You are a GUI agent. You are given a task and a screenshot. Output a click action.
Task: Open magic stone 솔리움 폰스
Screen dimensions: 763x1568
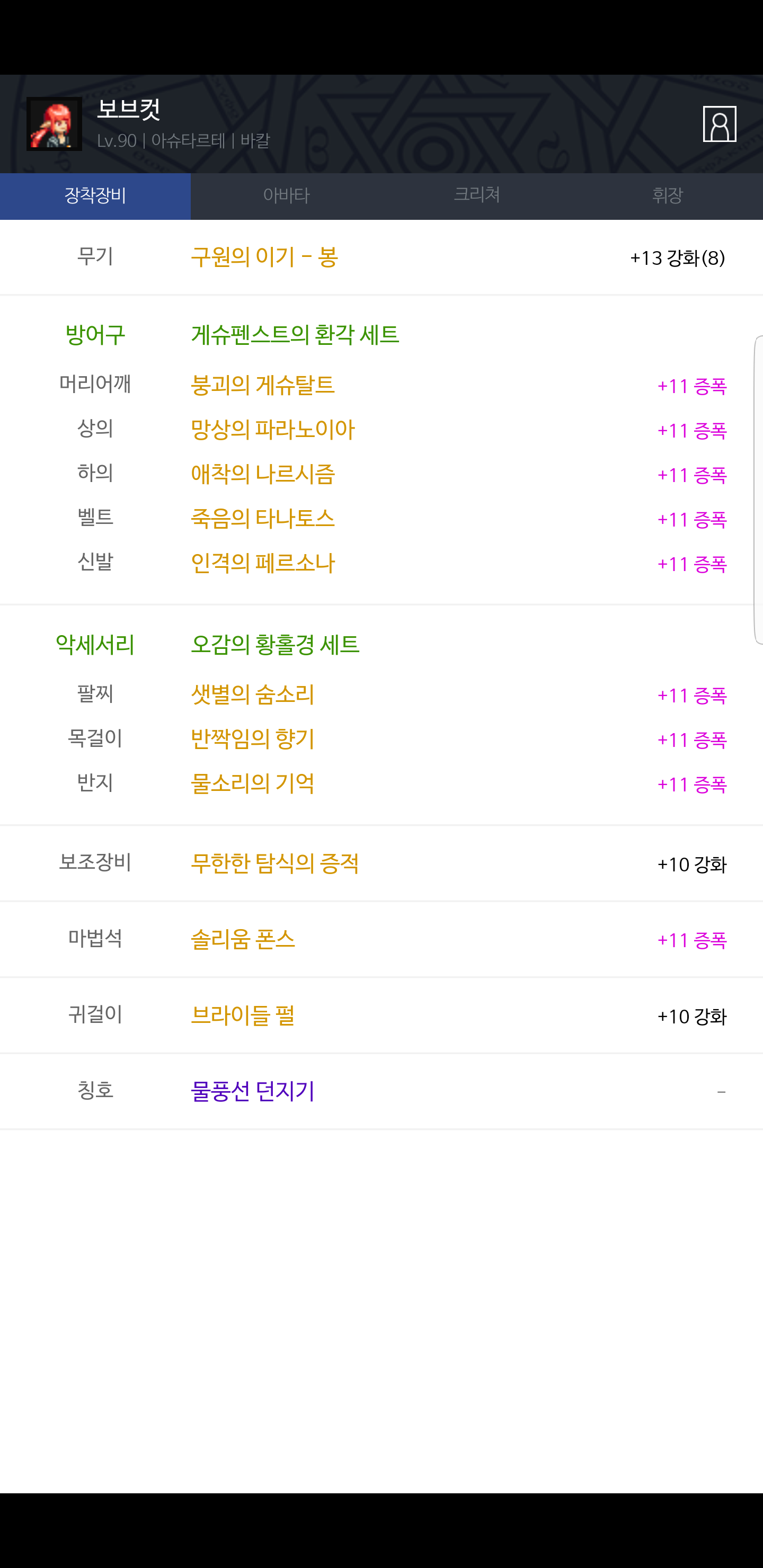[x=242, y=940]
